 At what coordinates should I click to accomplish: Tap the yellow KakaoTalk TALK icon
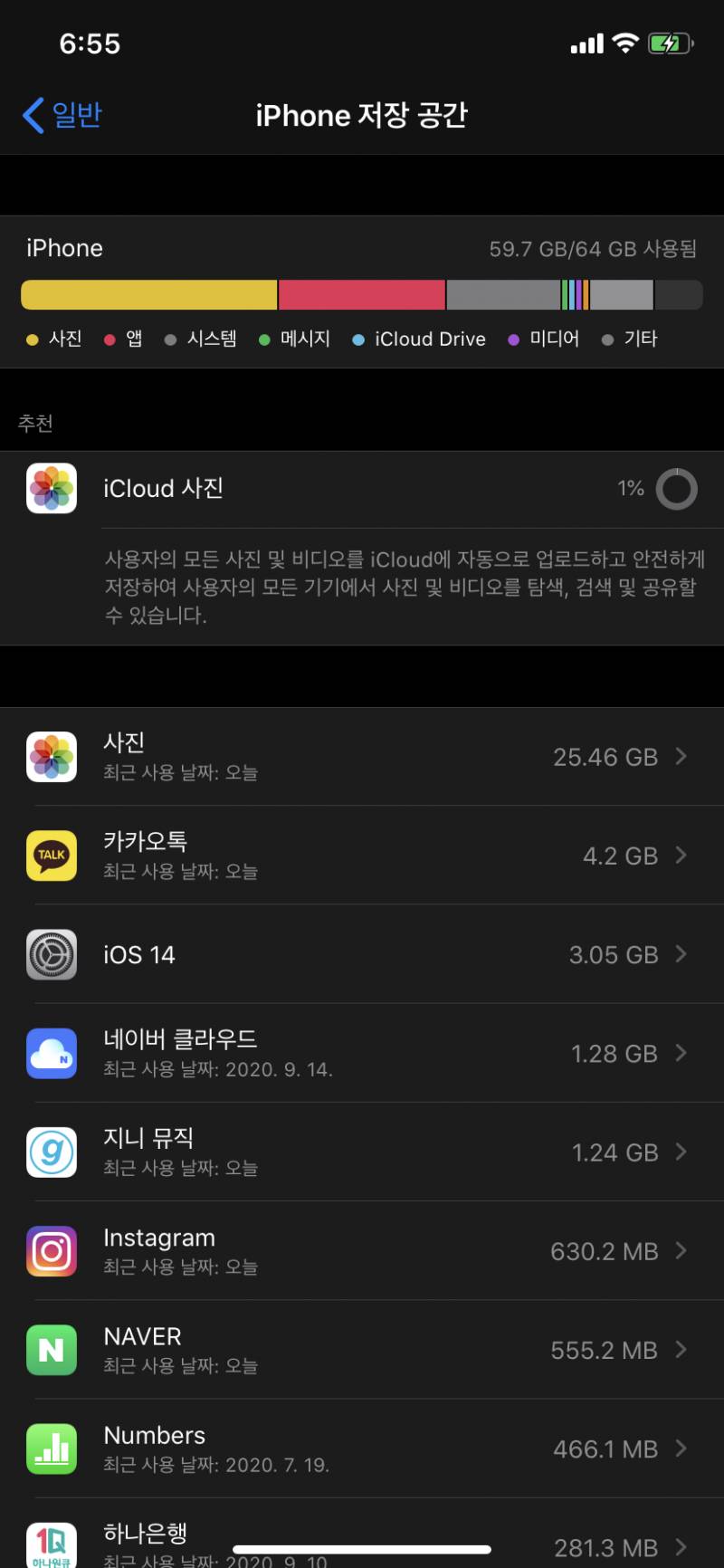pyautogui.click(x=52, y=856)
